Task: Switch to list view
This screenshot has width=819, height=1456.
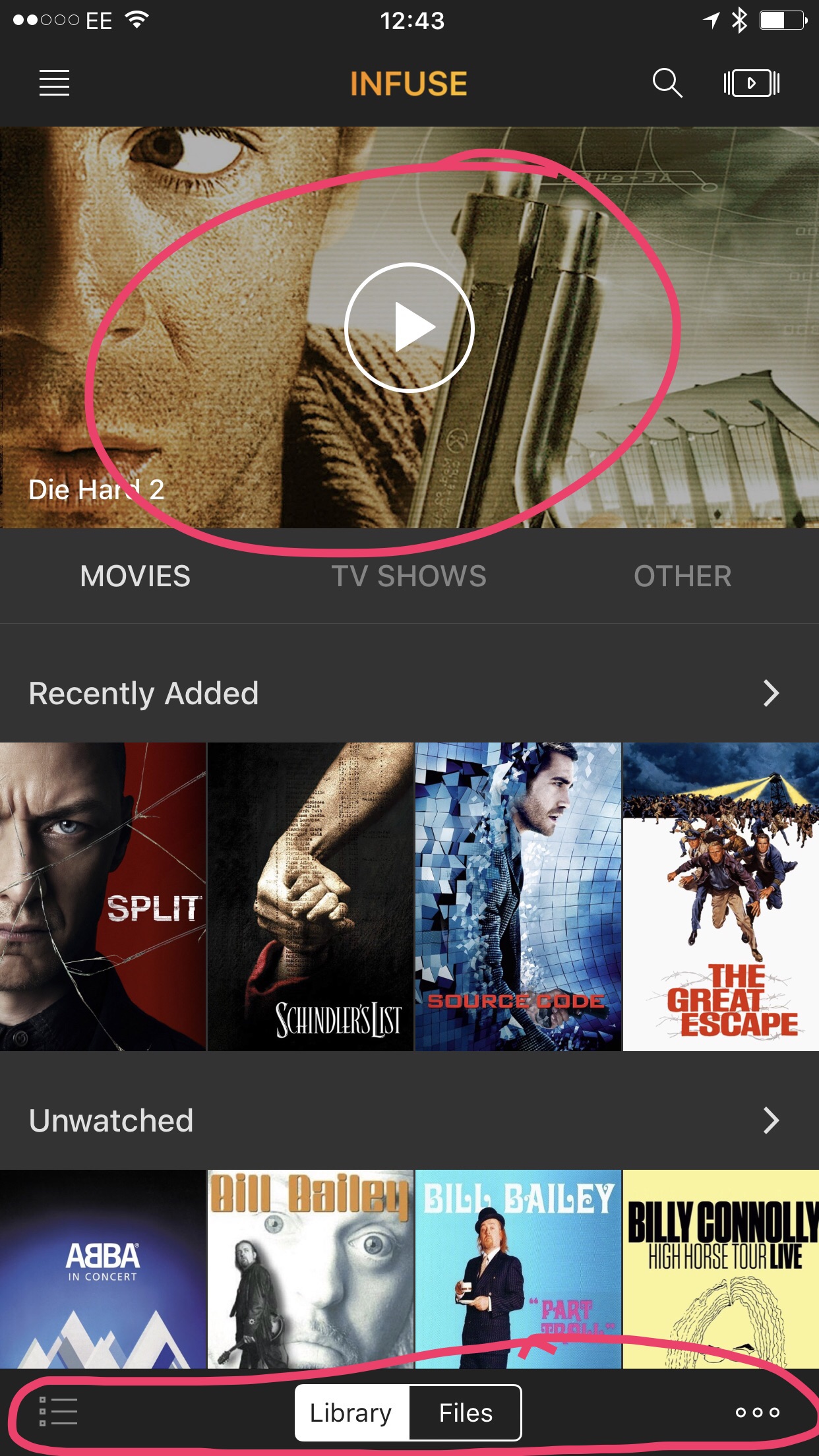Action: [x=58, y=1412]
